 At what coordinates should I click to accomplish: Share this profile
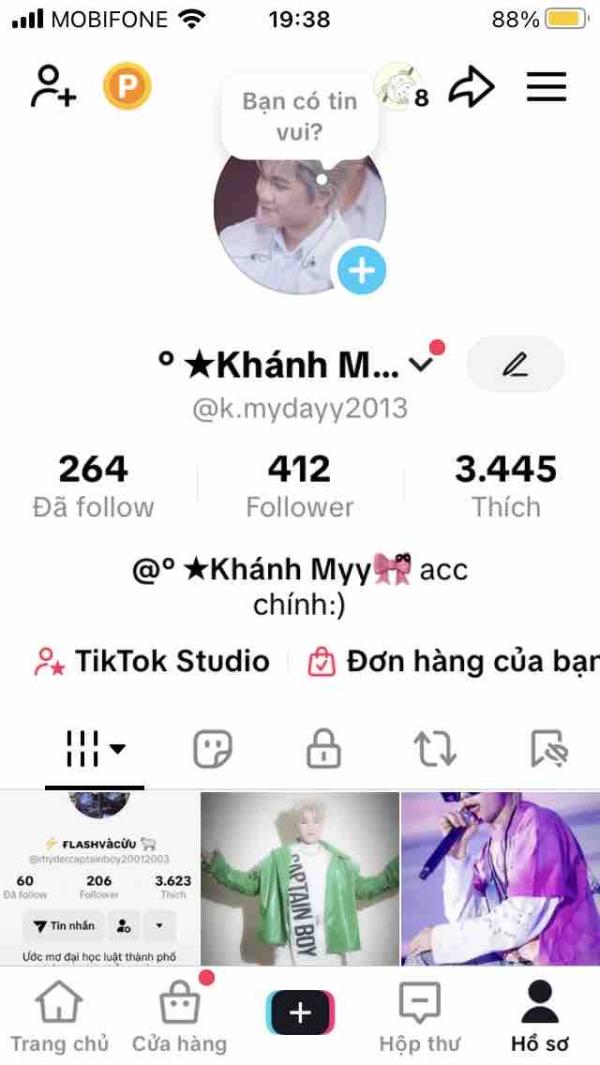click(x=471, y=87)
